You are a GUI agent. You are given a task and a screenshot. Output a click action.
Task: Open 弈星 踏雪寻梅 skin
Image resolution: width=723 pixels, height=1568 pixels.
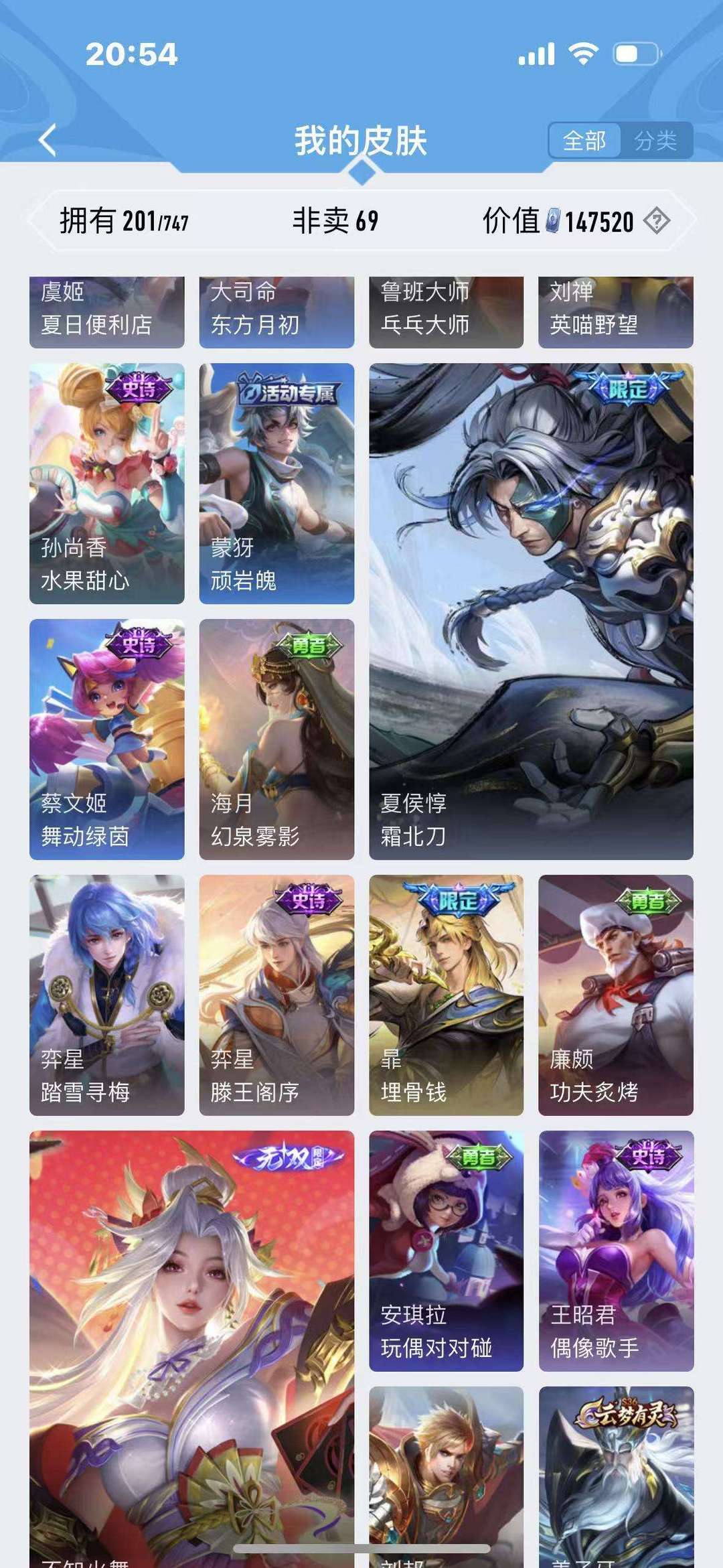(107, 995)
